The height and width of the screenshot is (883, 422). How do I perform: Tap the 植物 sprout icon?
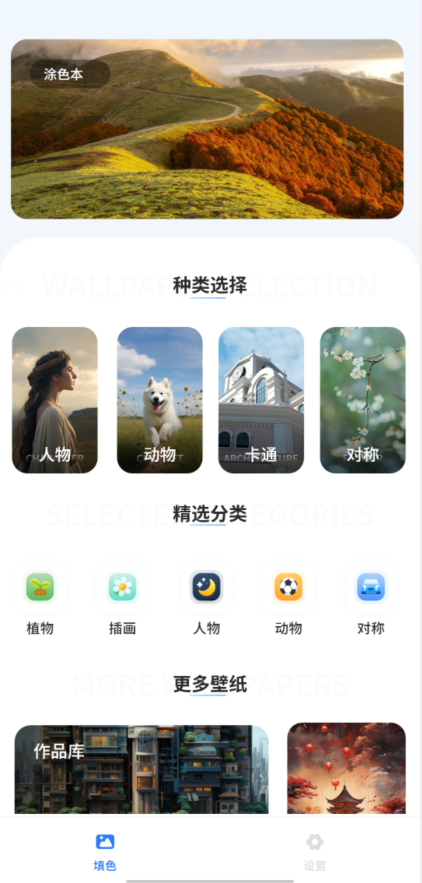(40, 587)
